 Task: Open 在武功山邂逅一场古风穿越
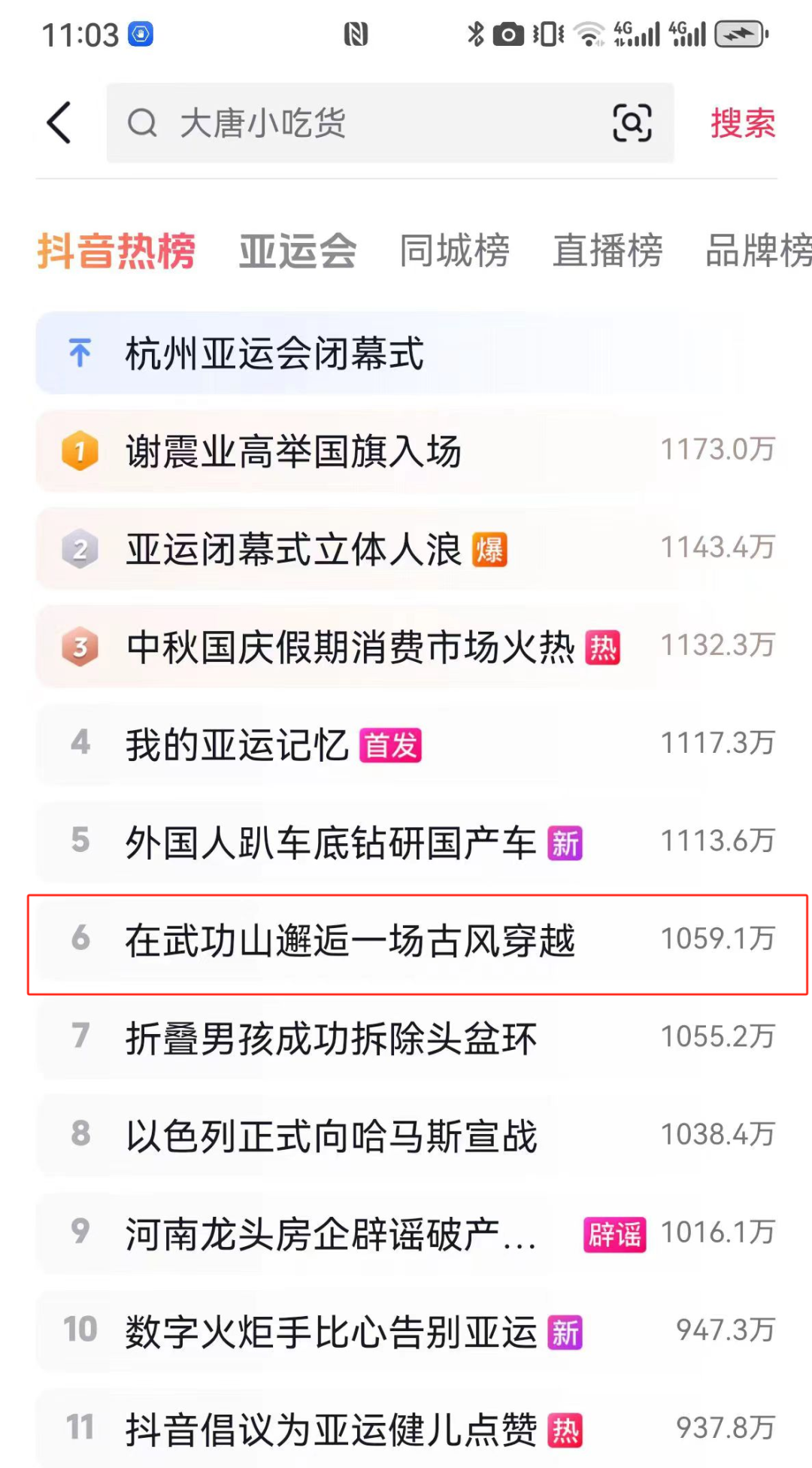pyautogui.click(x=350, y=941)
